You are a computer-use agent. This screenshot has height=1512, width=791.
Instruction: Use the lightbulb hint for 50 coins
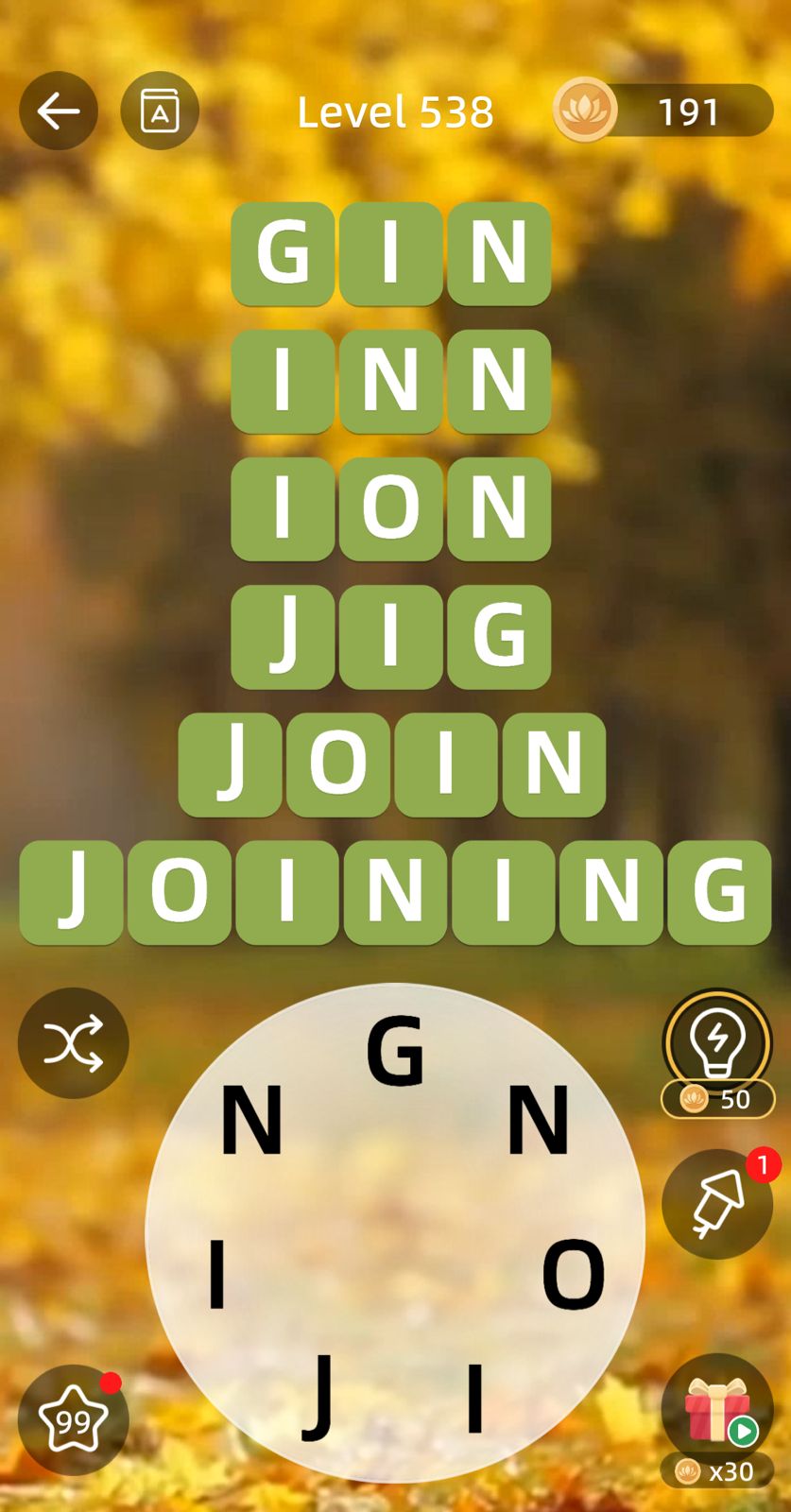click(717, 1047)
